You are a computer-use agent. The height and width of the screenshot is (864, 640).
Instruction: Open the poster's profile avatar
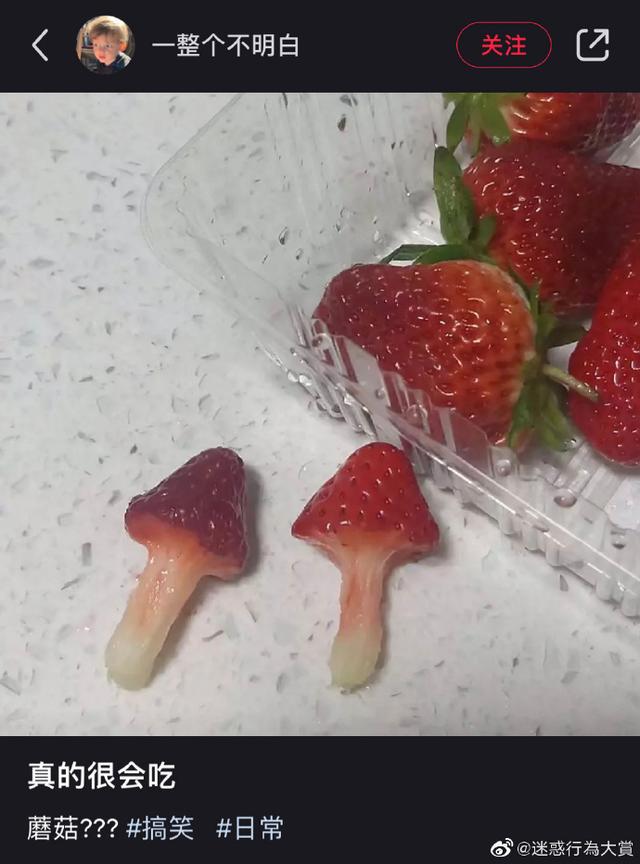pos(105,45)
